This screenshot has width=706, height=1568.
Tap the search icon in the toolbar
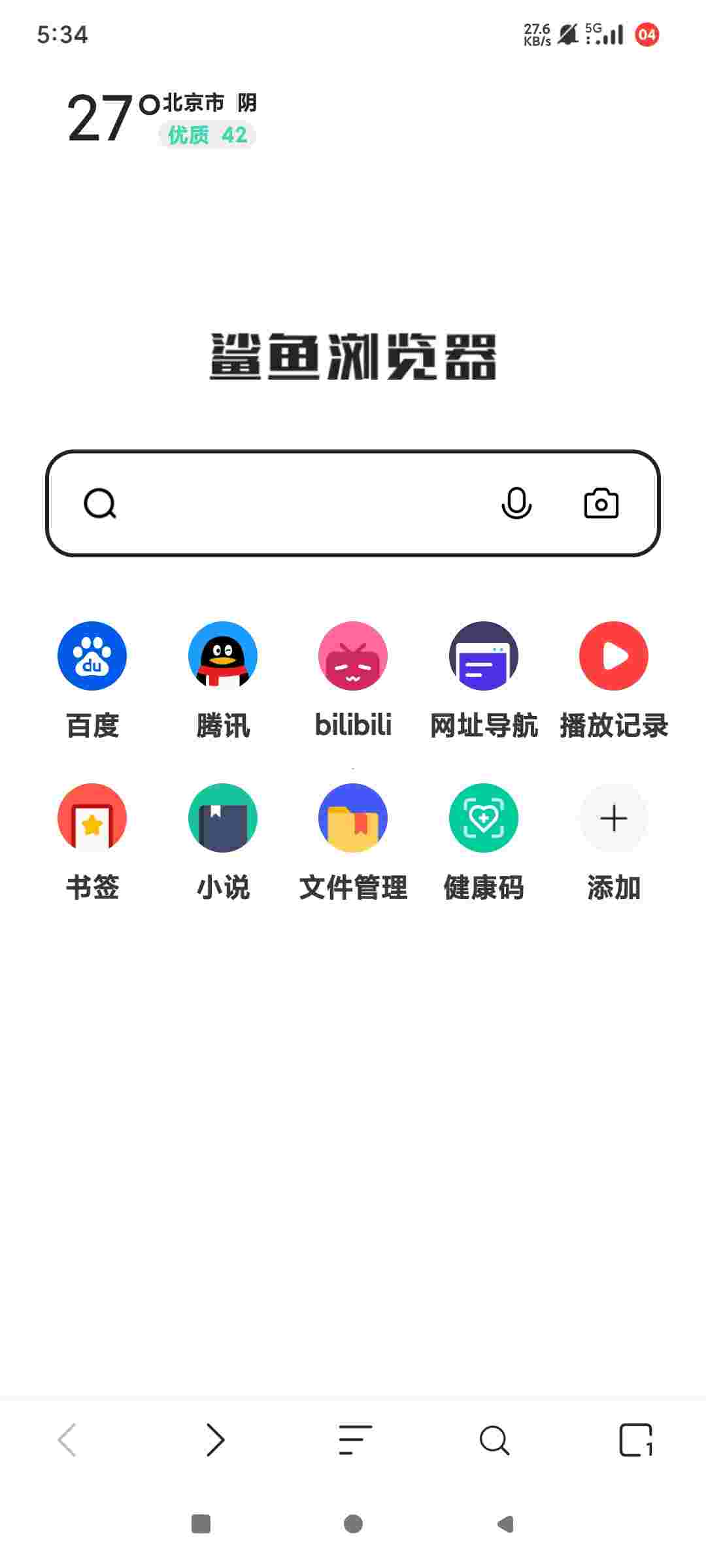point(494,1440)
